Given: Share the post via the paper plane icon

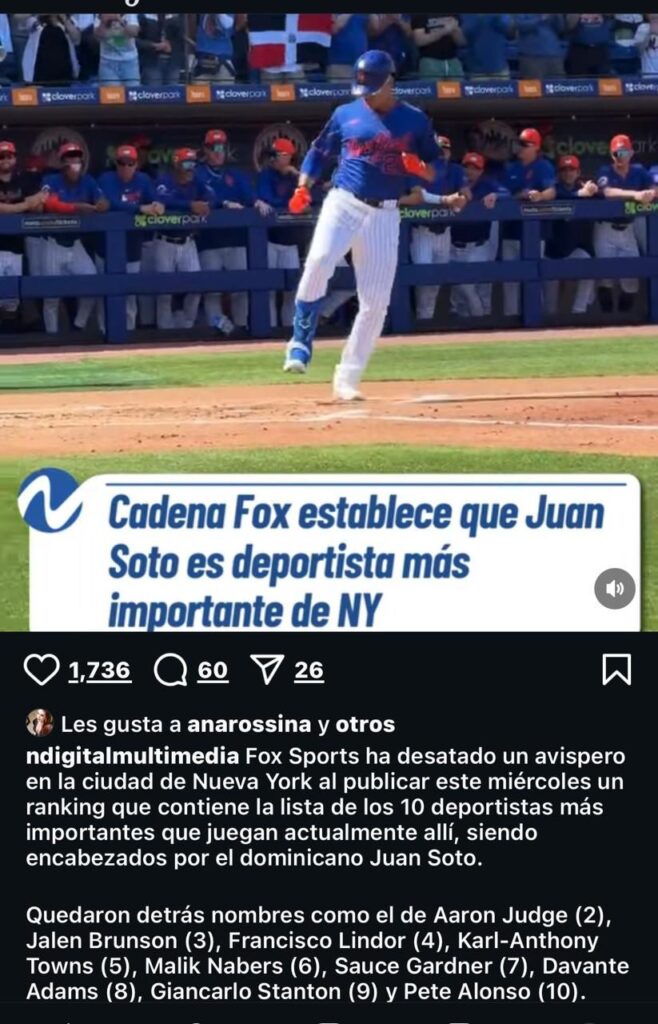Looking at the screenshot, I should click(268, 670).
